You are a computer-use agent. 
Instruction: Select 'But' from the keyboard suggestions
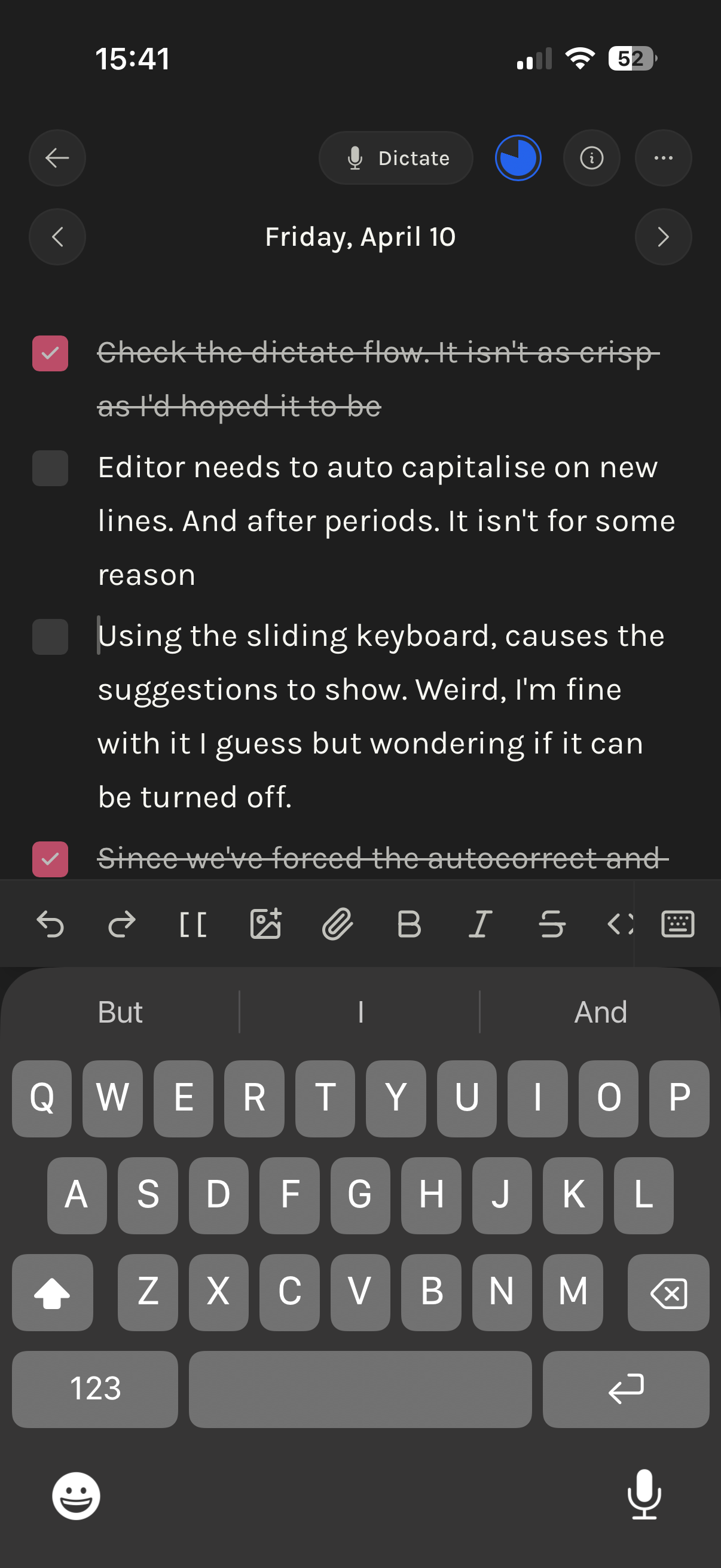click(x=120, y=1011)
